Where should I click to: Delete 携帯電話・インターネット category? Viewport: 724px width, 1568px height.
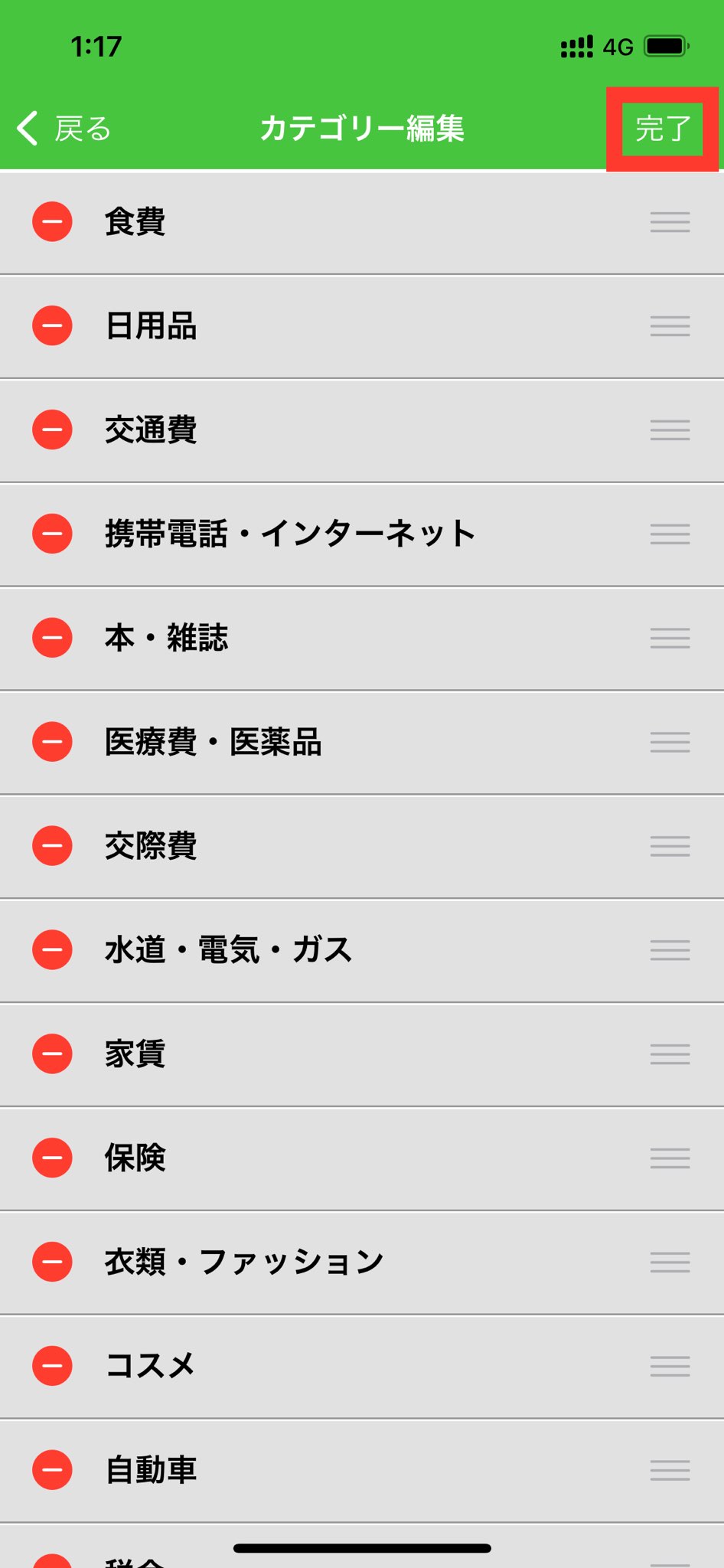click(x=52, y=534)
